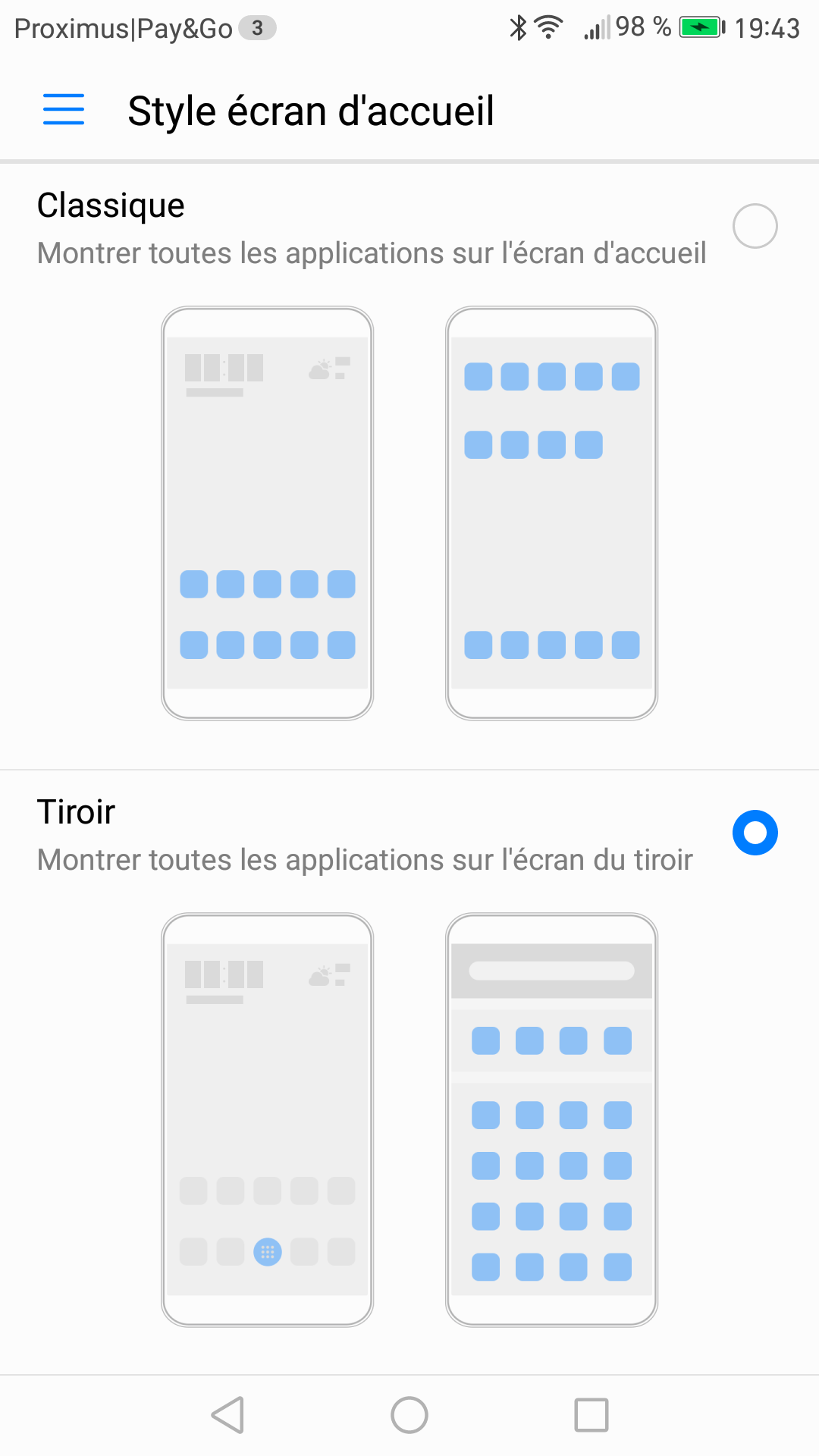This screenshot has width=819, height=1456.
Task: Go to the home screen via nav bar
Action: click(409, 1415)
